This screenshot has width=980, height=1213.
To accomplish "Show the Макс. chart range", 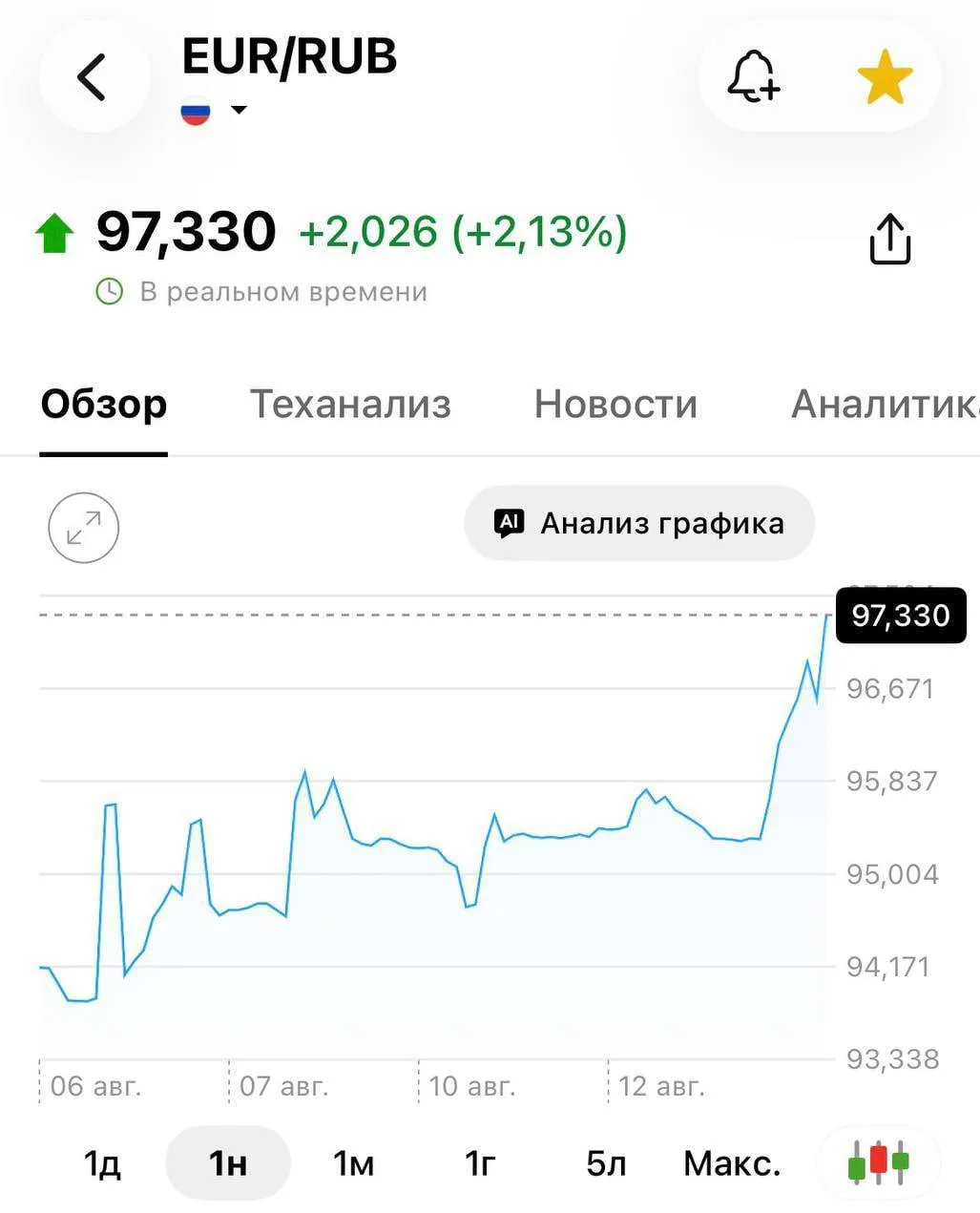I will pyautogui.click(x=732, y=1163).
